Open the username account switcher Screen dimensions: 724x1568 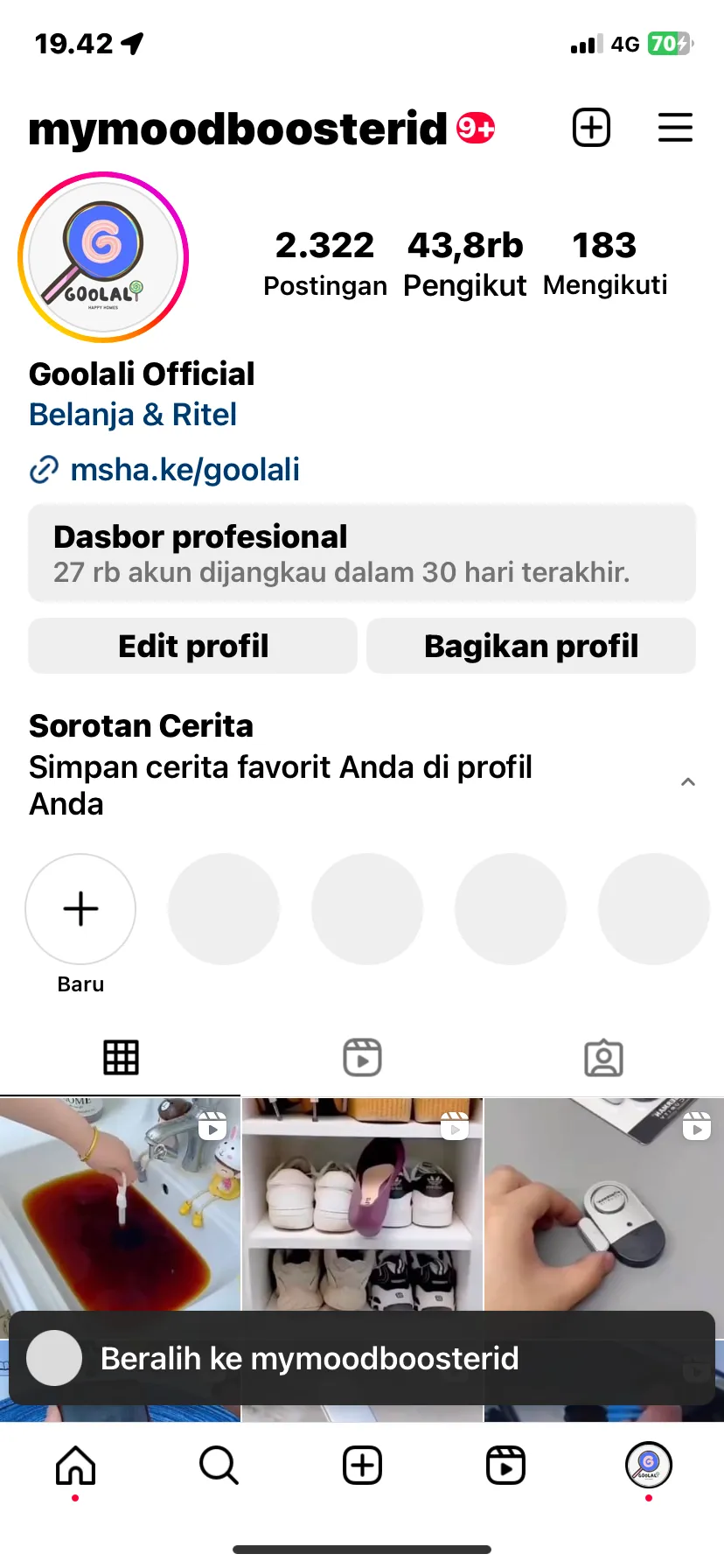coord(238,129)
